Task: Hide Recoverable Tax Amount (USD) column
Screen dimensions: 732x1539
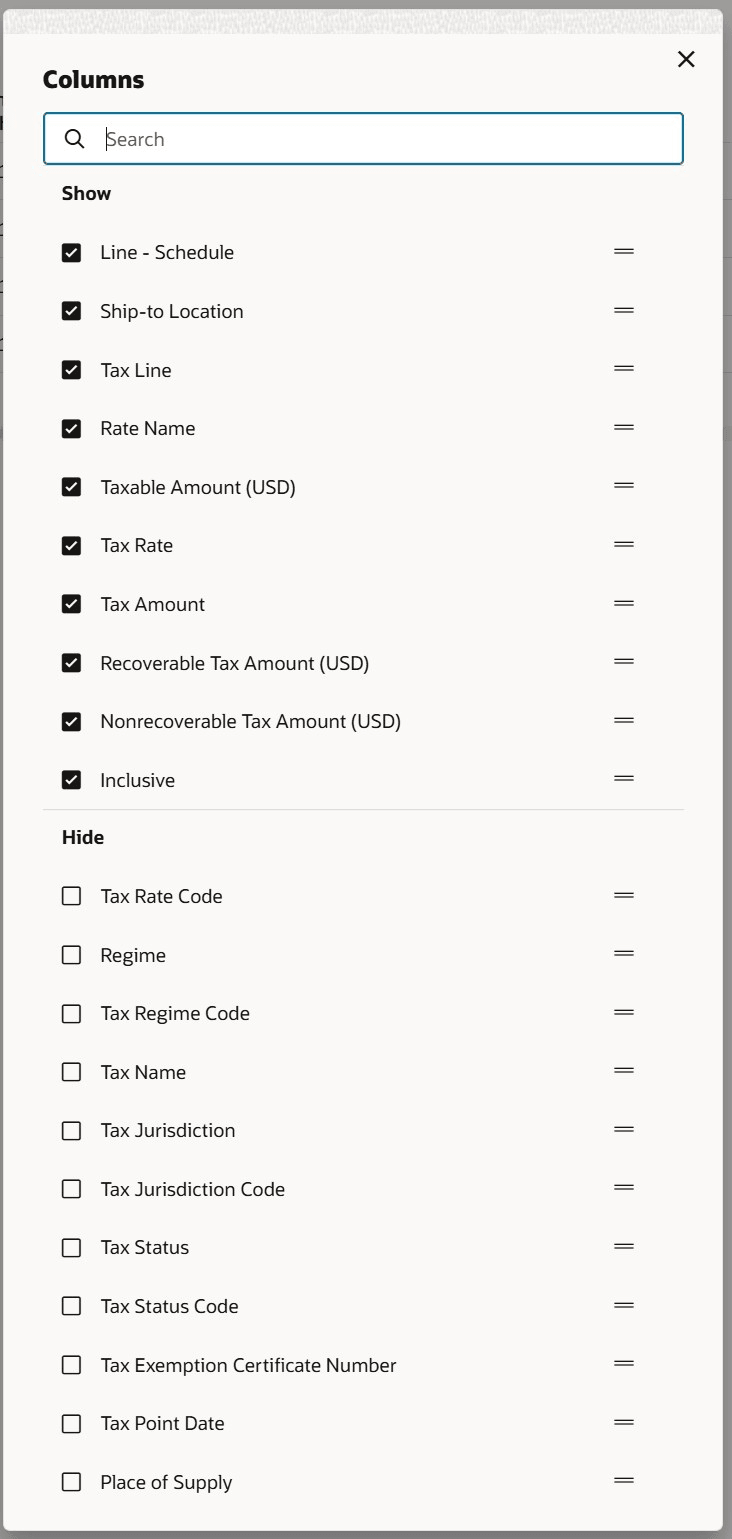Action: click(x=71, y=663)
